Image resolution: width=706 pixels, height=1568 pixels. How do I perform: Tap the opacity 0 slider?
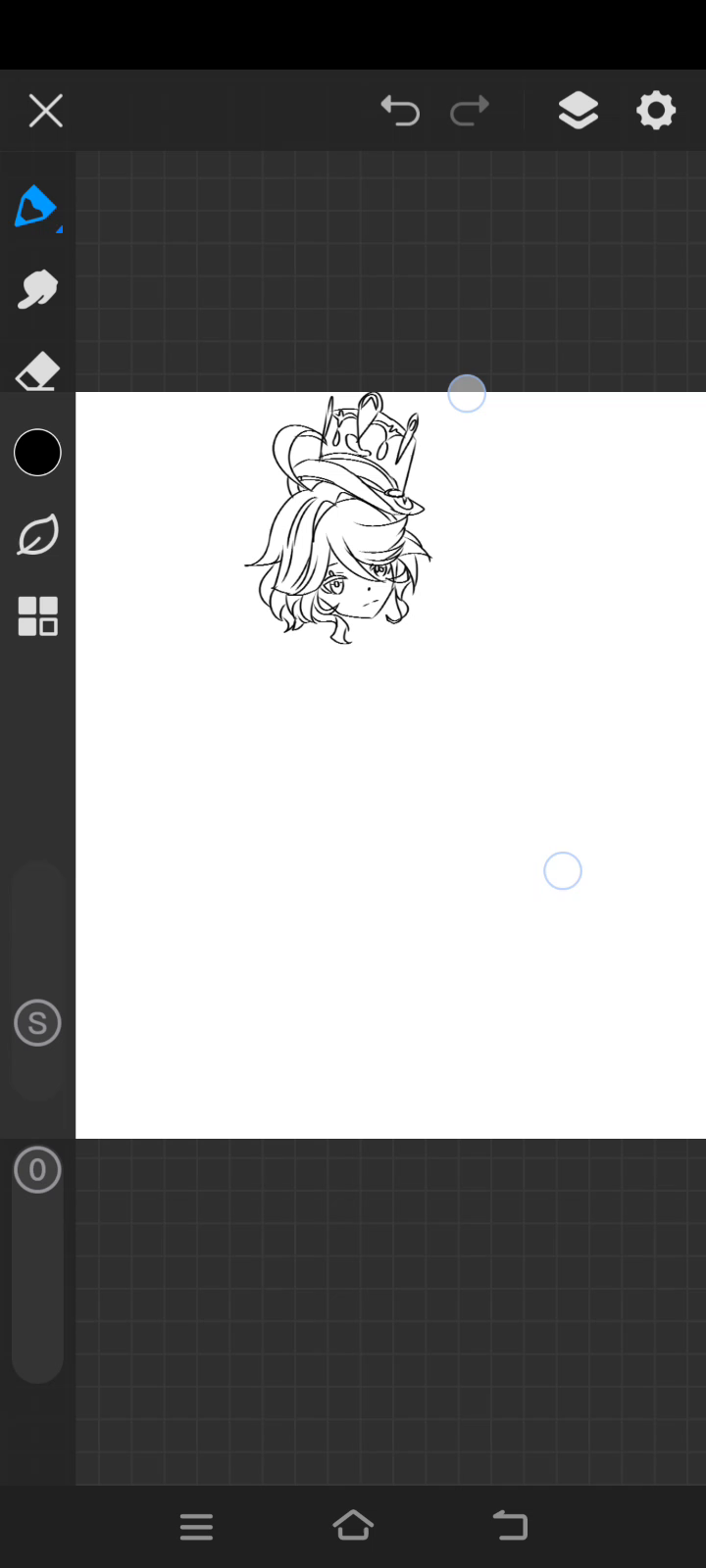[37, 1170]
